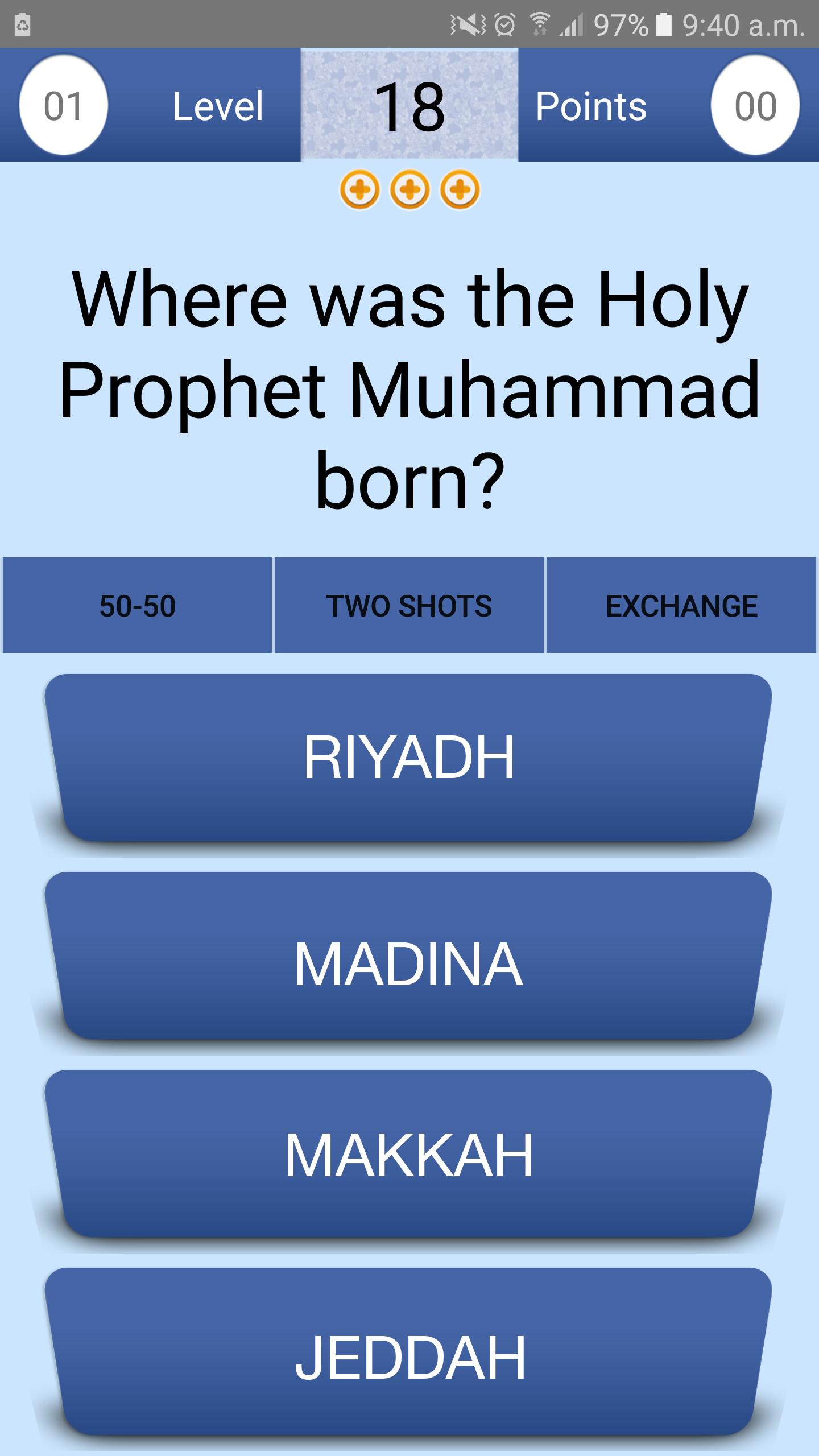Click the first orange plus coin icon

[x=361, y=189]
